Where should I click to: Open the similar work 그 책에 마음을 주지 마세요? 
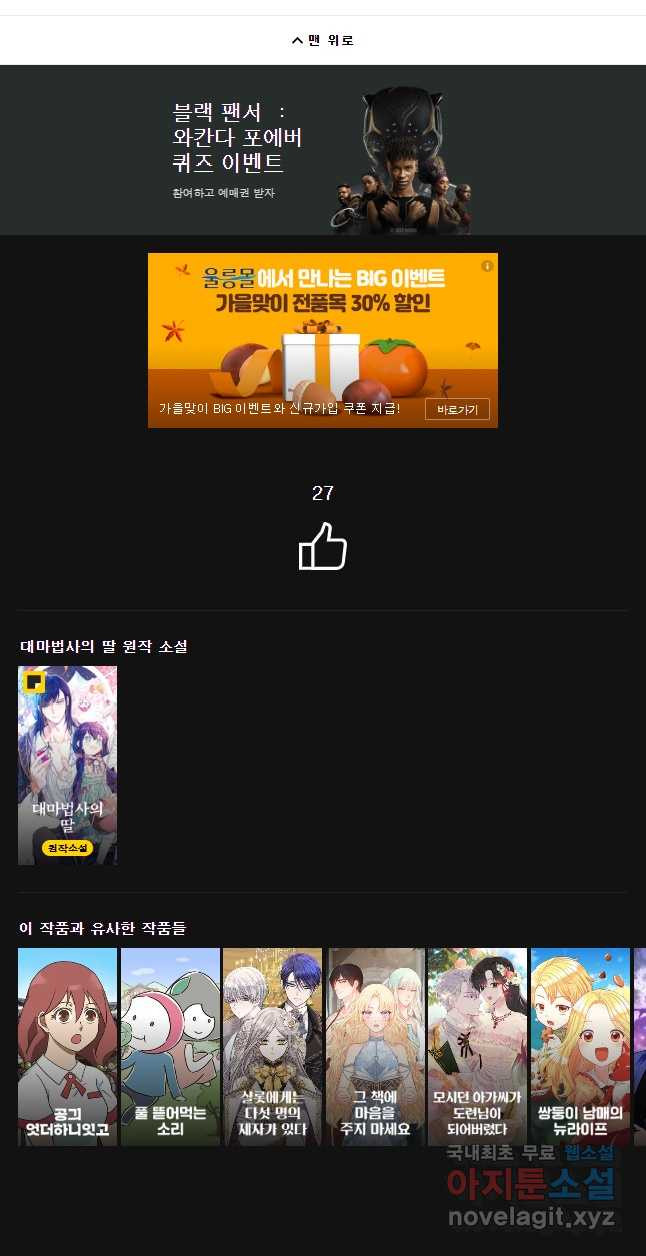click(375, 1046)
